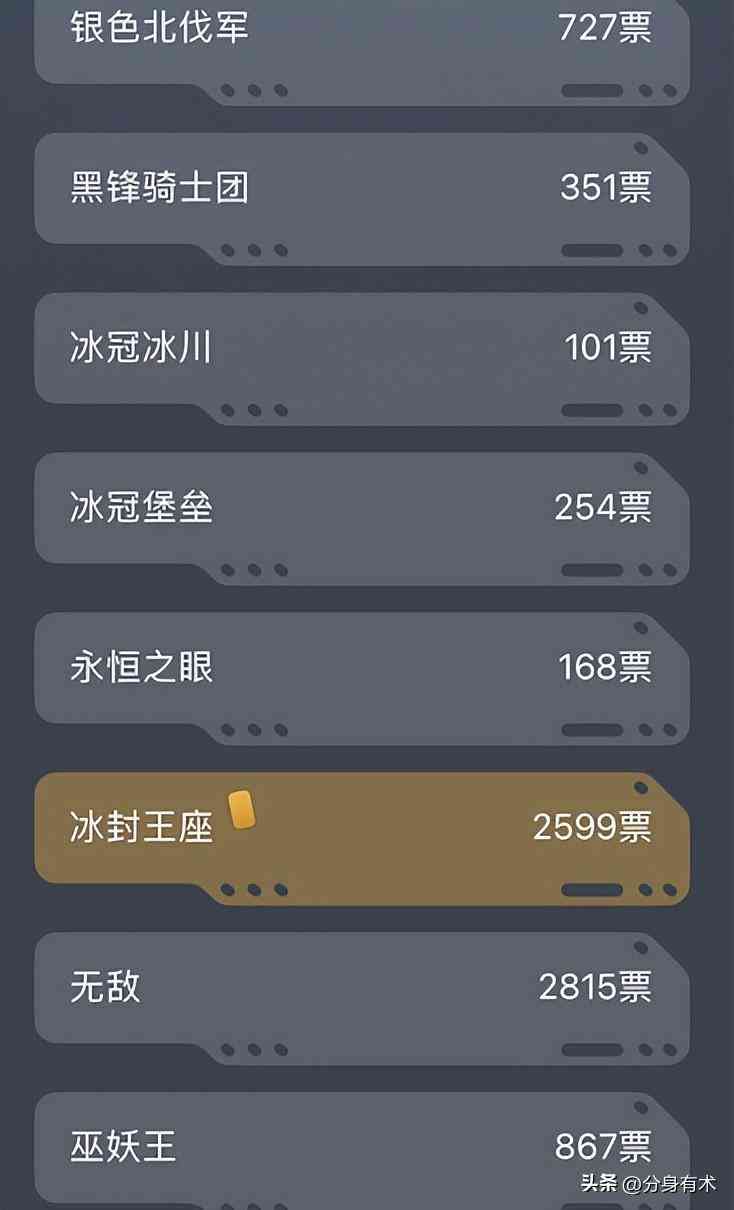Select the 黑锋骑士团 poll option
This screenshot has width=734, height=1210.
(x=360, y=190)
